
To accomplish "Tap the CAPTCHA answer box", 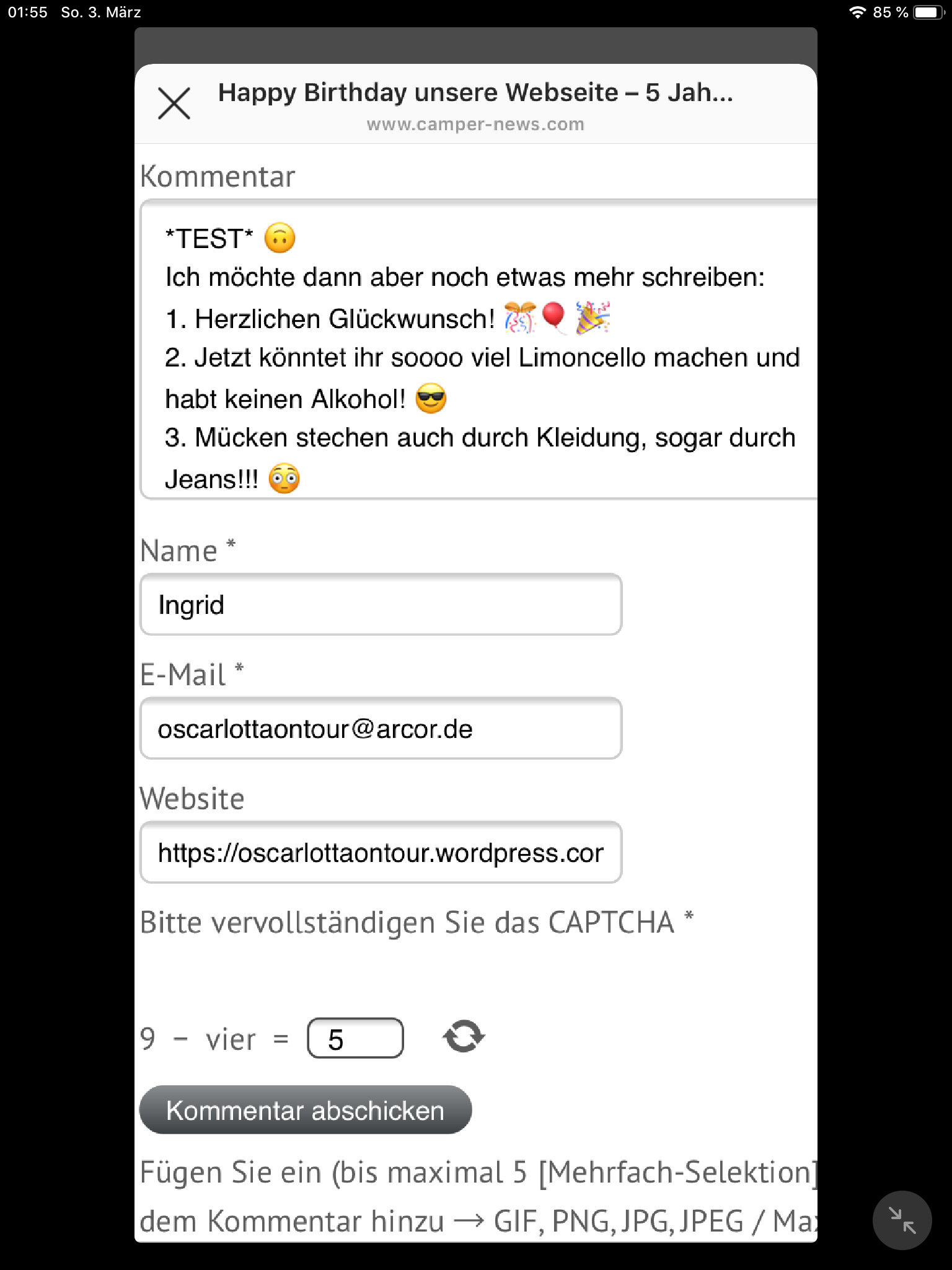I will click(x=355, y=1039).
